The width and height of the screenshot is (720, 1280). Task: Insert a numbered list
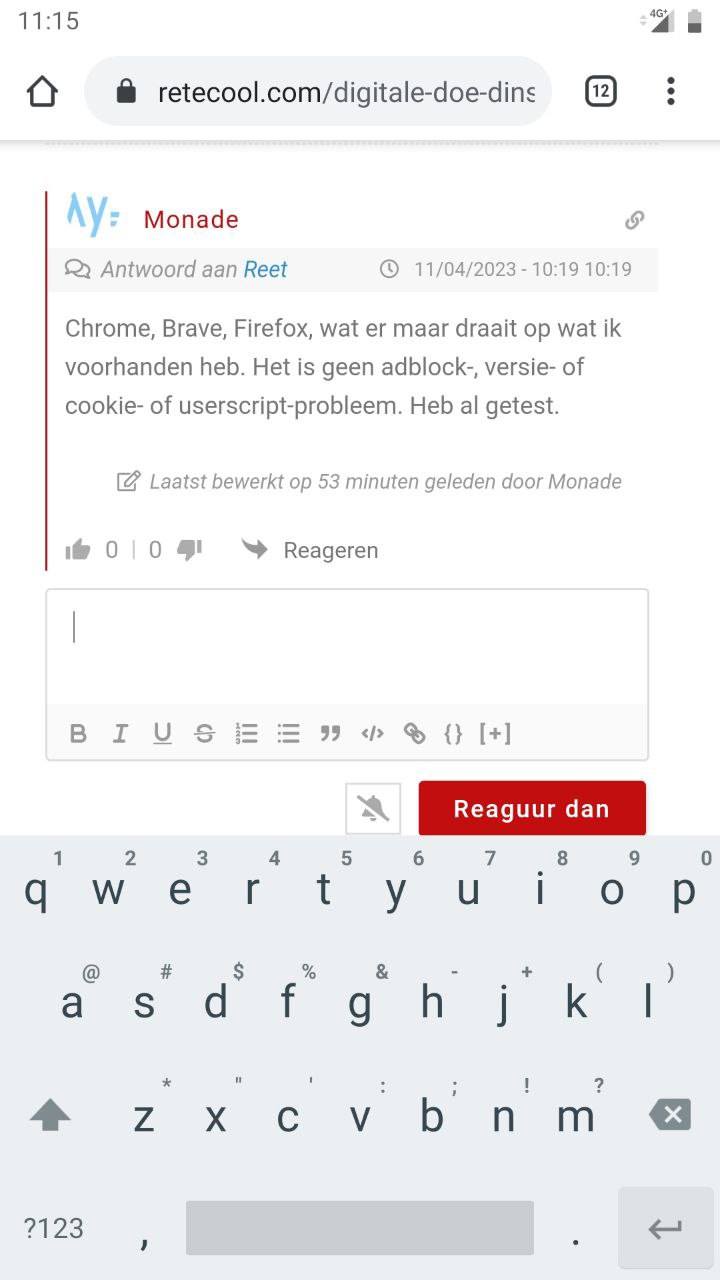246,734
